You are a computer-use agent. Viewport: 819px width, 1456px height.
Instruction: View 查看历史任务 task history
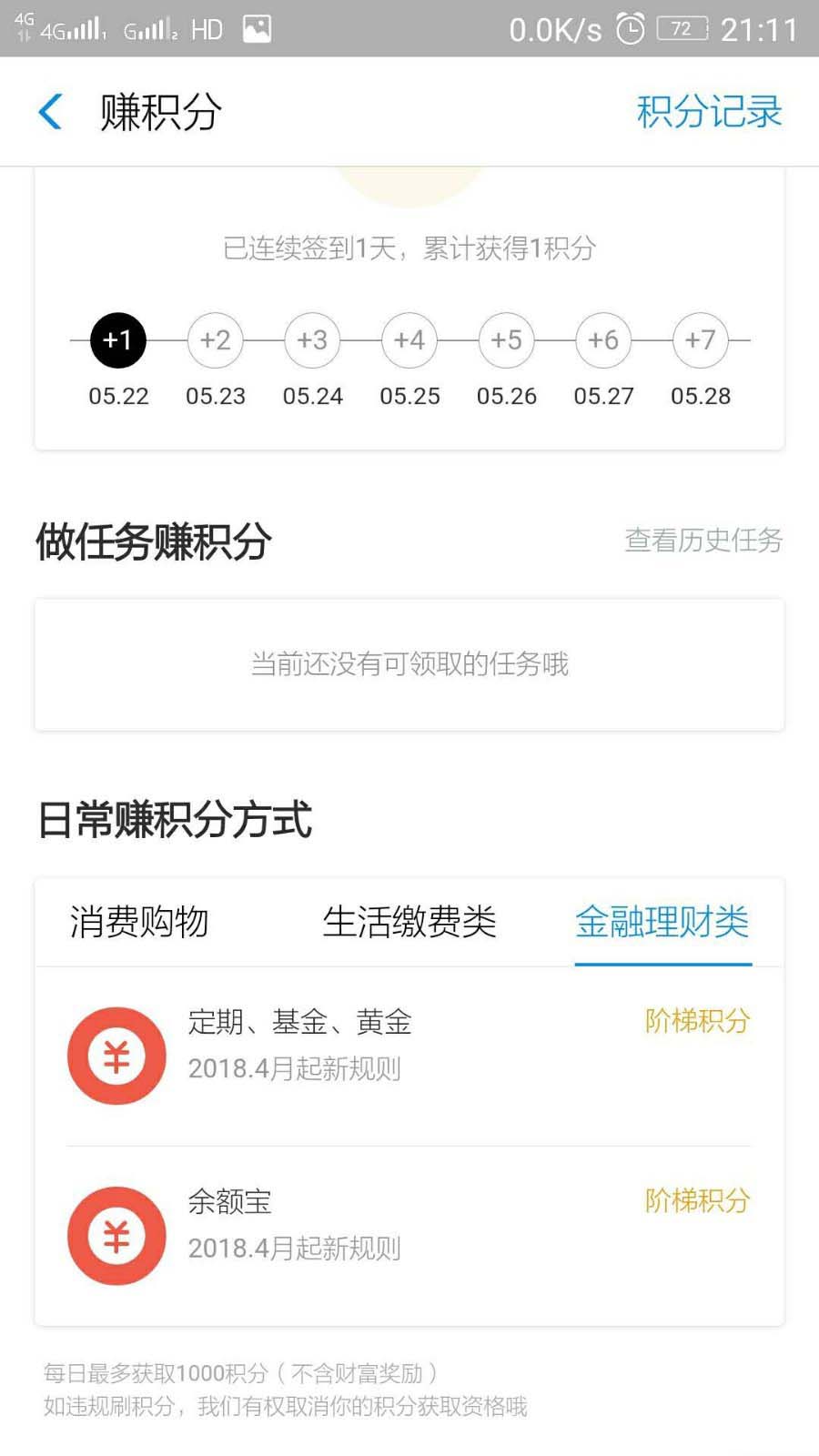pos(703,541)
